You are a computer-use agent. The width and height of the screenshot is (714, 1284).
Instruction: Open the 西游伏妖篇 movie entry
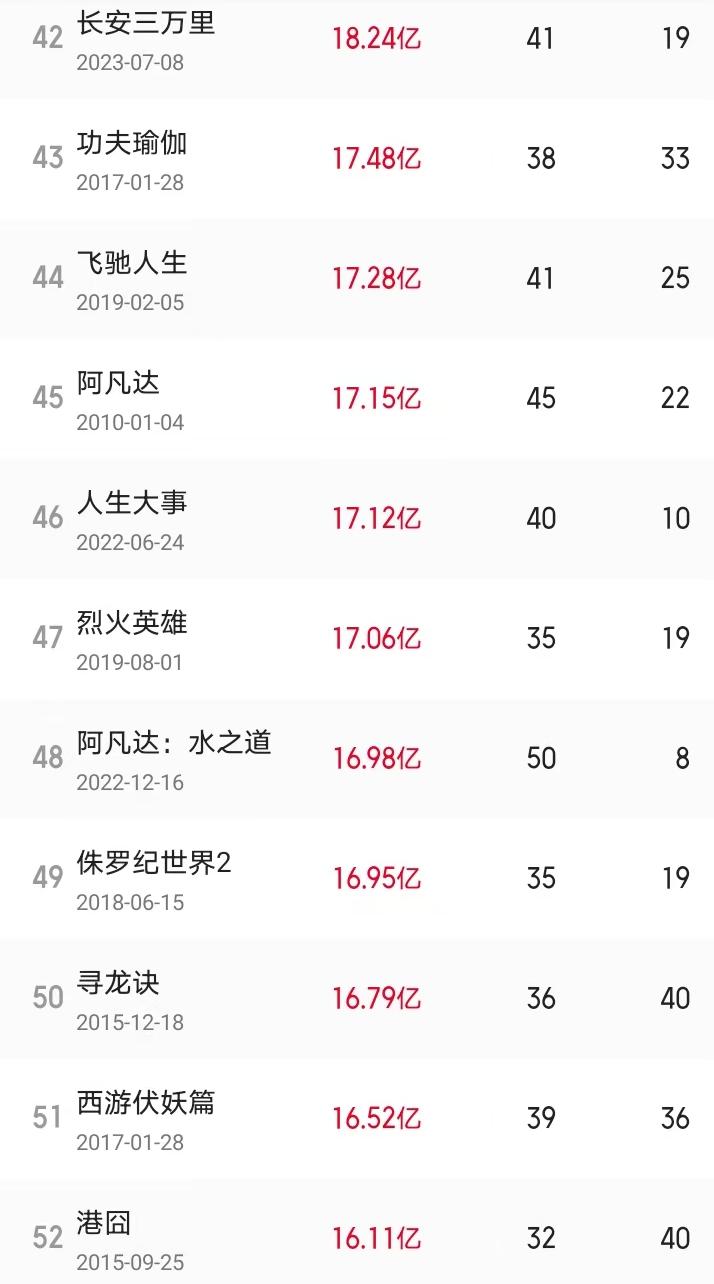click(357, 1118)
